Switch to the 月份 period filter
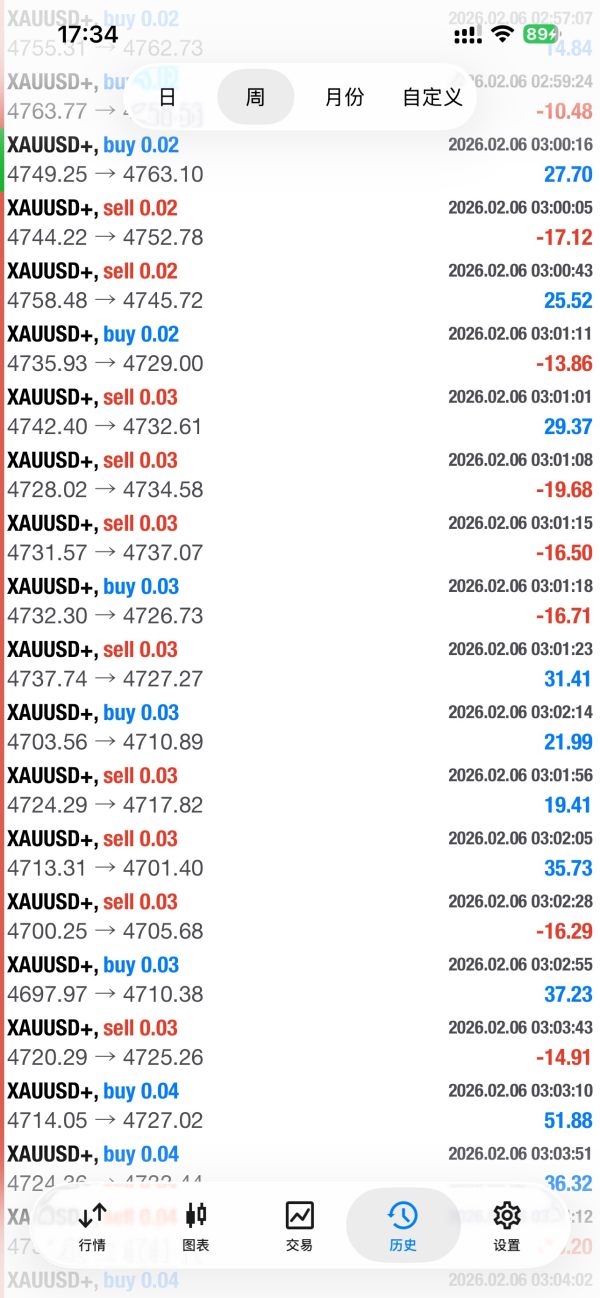 pyautogui.click(x=344, y=97)
